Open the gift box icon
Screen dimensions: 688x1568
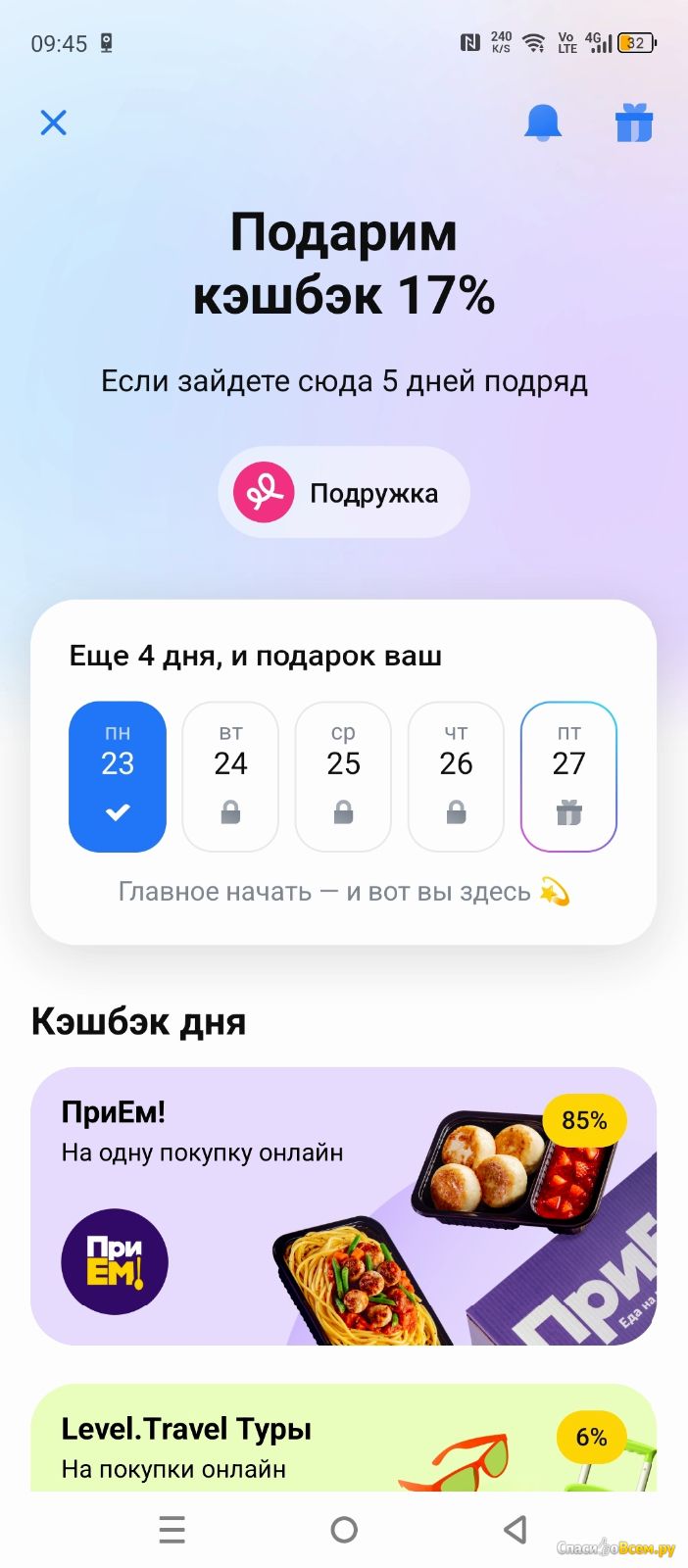634,123
